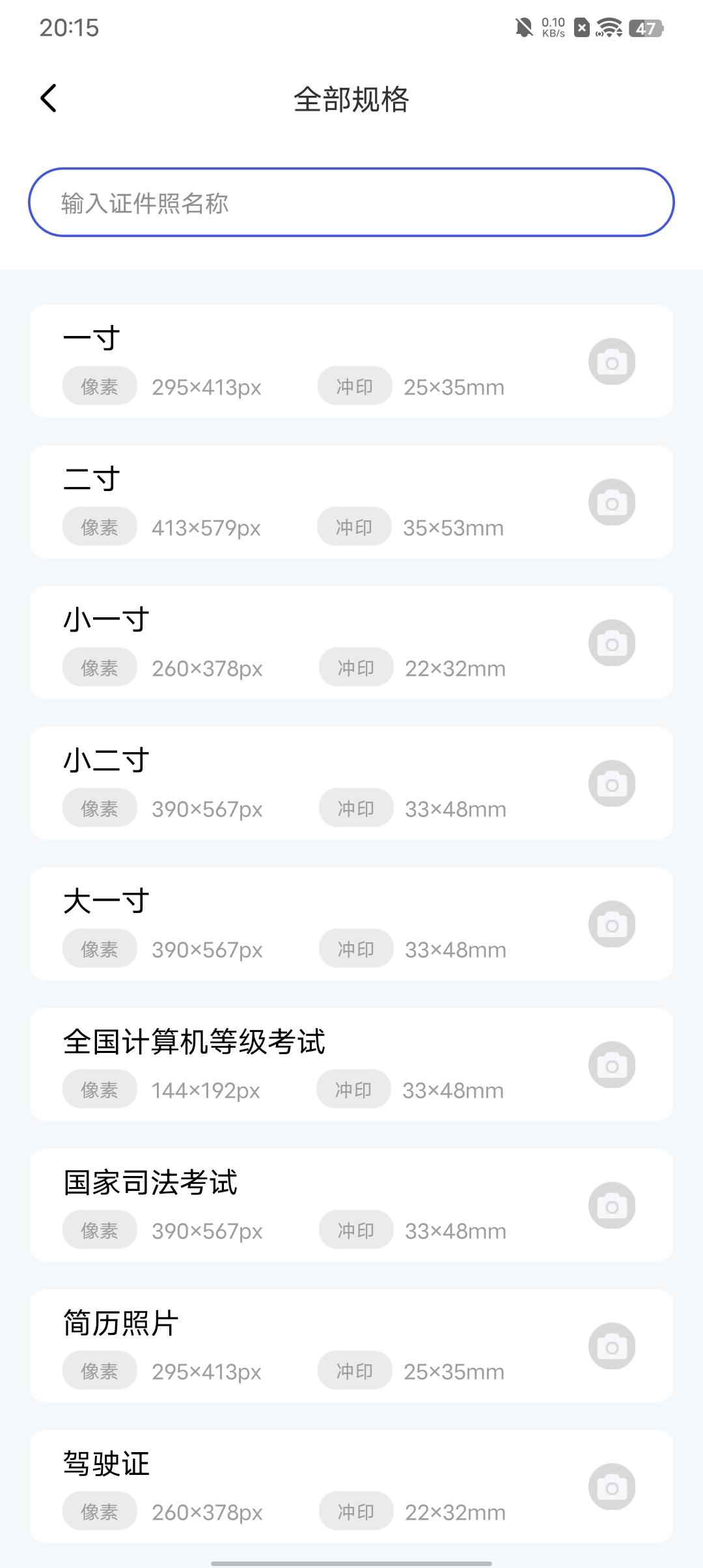Click the camera icon for 全国计算机等级考试
The image size is (703, 1568).
[x=611, y=1065]
